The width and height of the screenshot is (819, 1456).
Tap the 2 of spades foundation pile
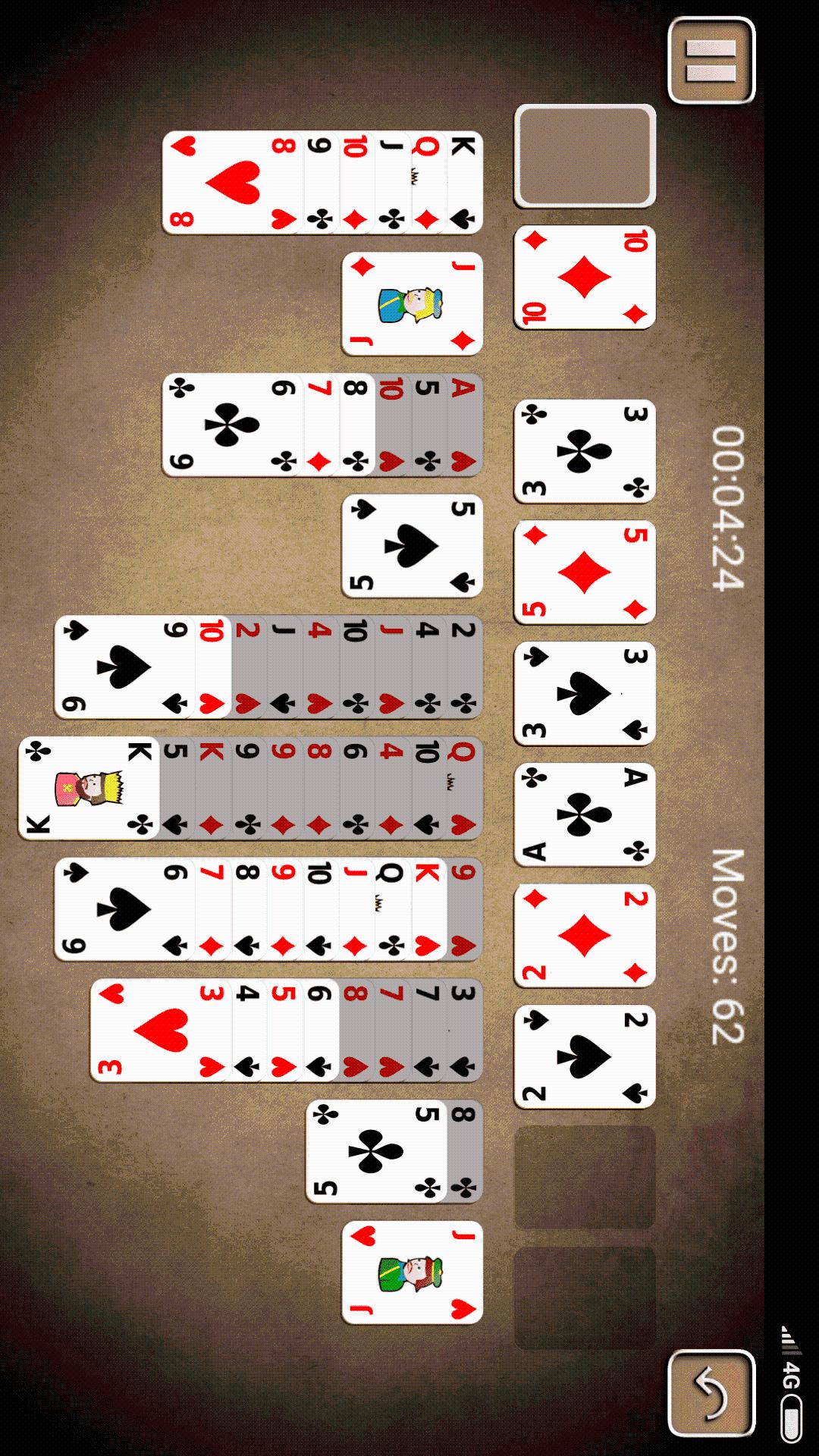tap(585, 1057)
